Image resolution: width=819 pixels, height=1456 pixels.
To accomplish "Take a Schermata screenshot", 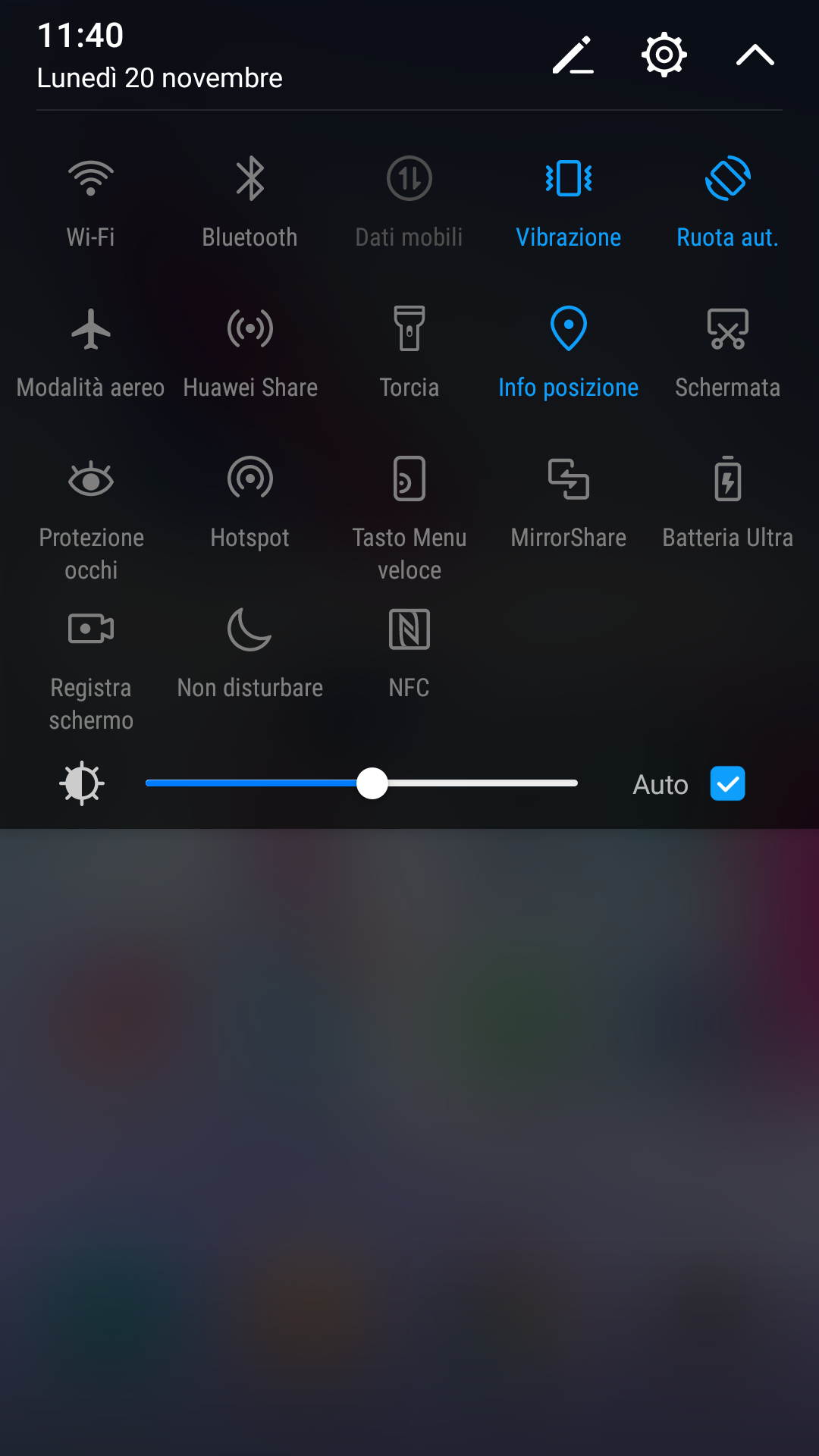I will point(727,330).
